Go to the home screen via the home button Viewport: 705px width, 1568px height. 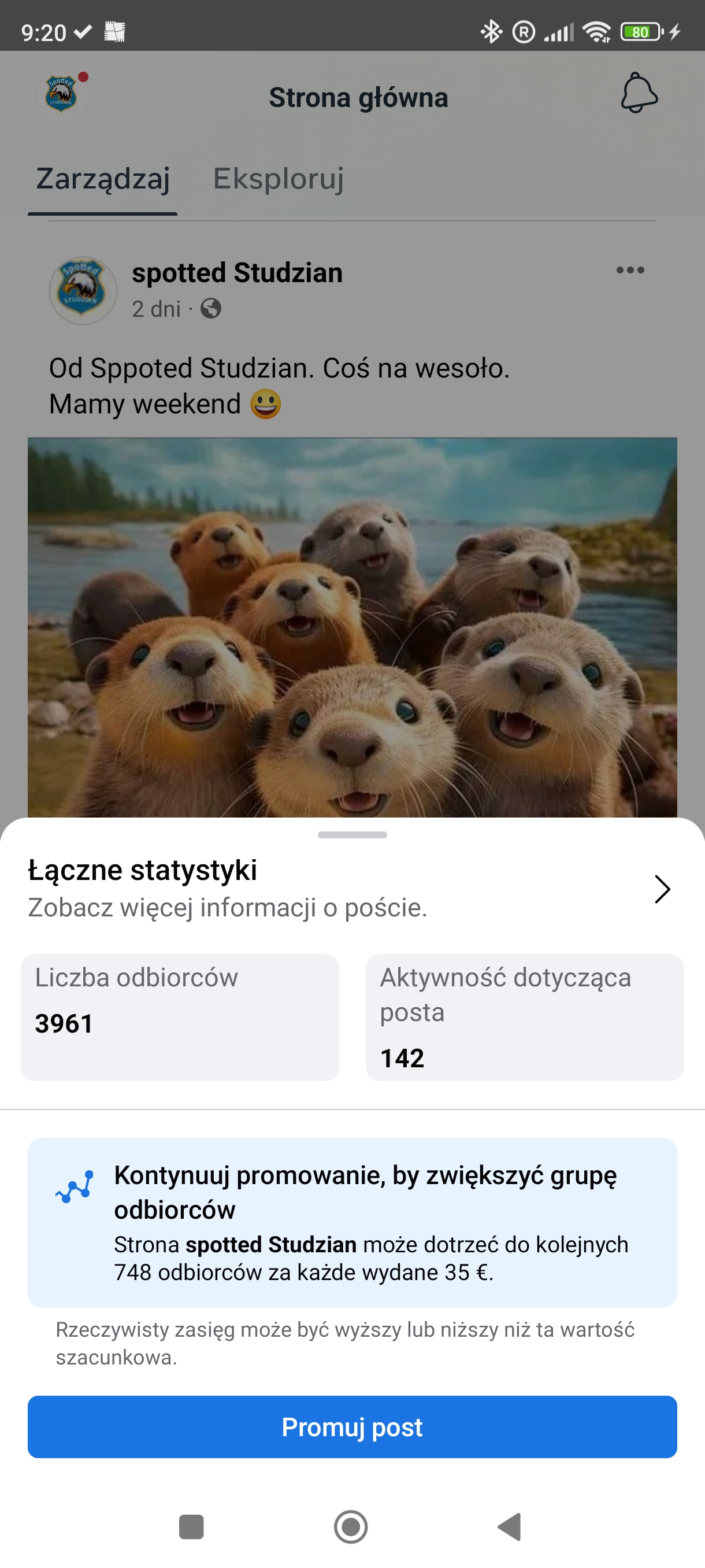[x=351, y=1526]
